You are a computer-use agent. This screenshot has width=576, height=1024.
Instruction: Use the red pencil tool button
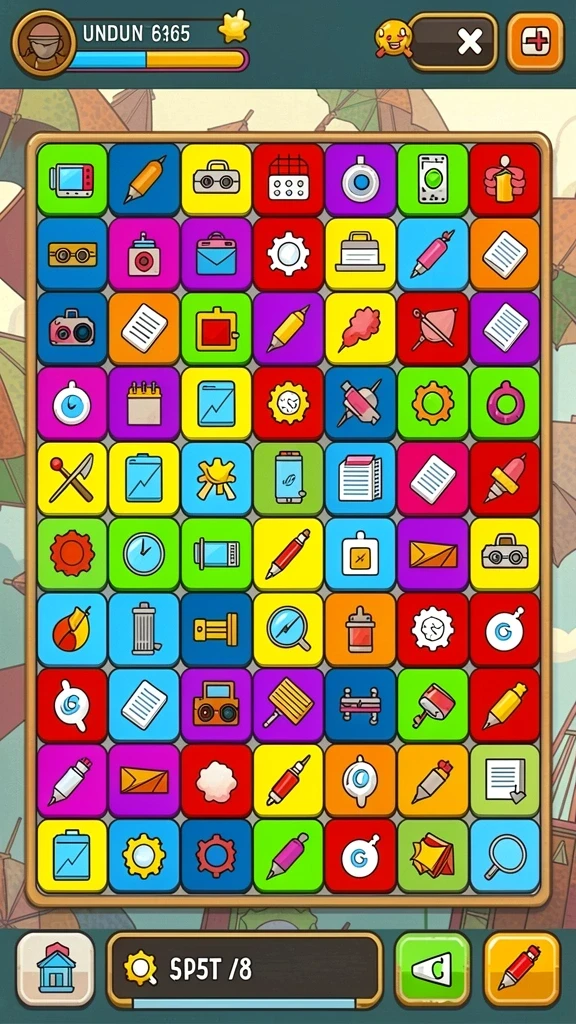pyautogui.click(x=522, y=970)
